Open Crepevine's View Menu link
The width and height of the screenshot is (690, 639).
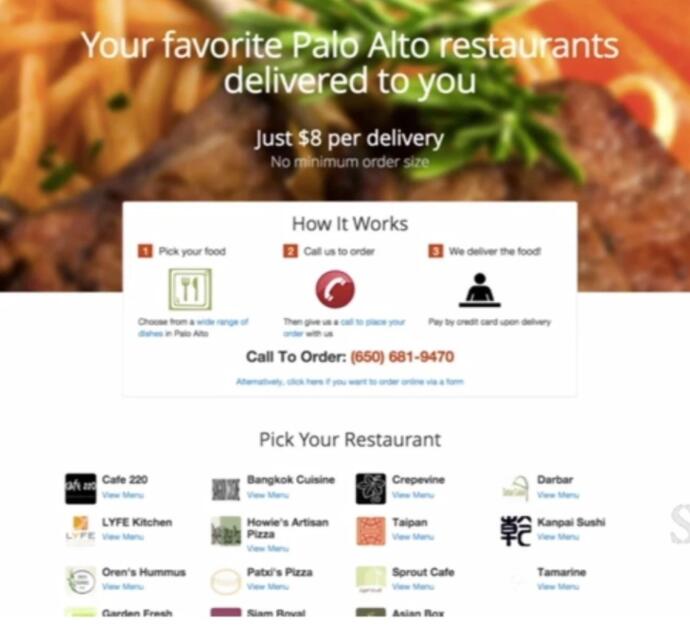pos(413,495)
